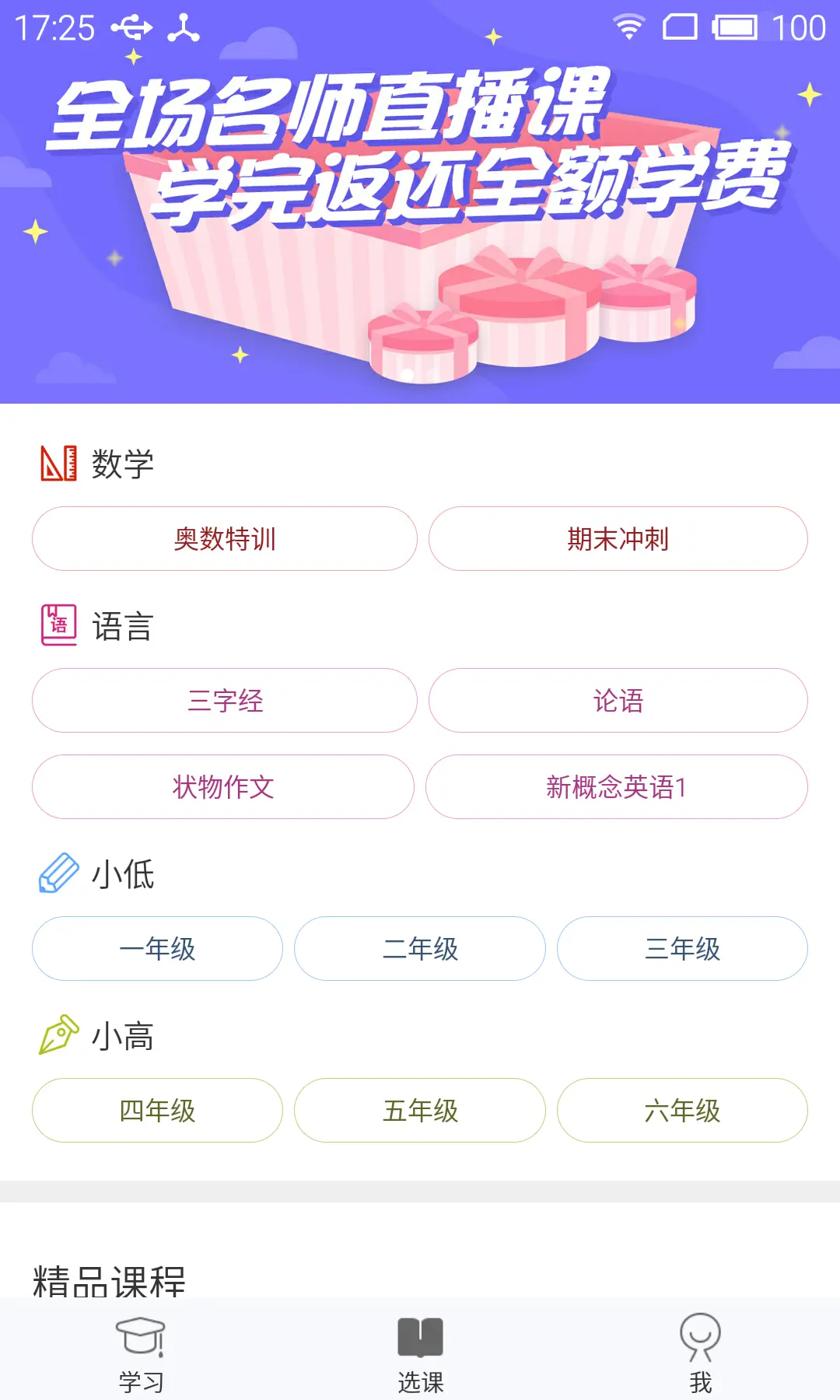The image size is (840, 1400).
Task: Switch to the 学习 tab
Action: pyautogui.click(x=138, y=1351)
